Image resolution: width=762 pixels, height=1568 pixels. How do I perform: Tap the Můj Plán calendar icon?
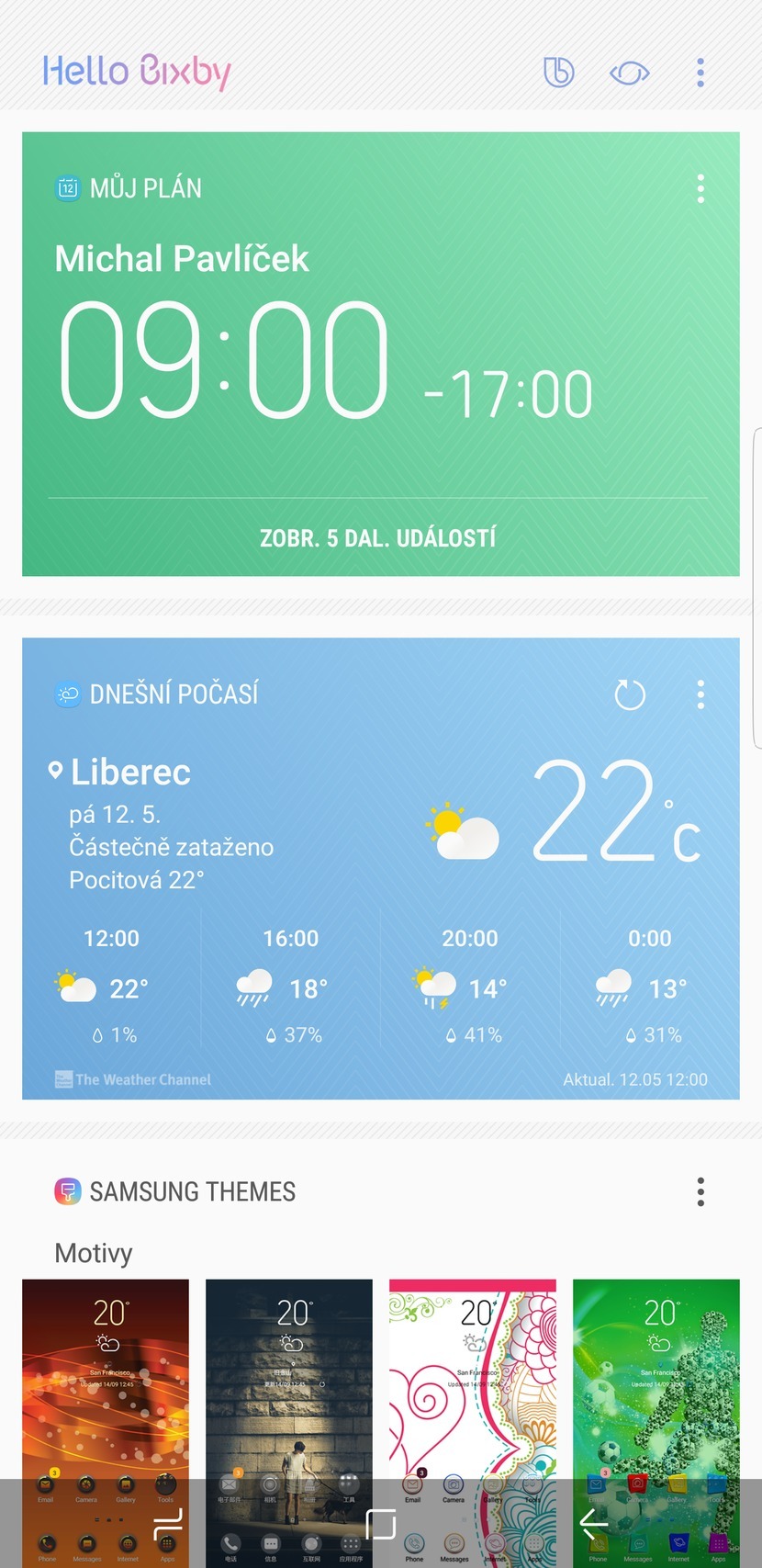(x=65, y=187)
